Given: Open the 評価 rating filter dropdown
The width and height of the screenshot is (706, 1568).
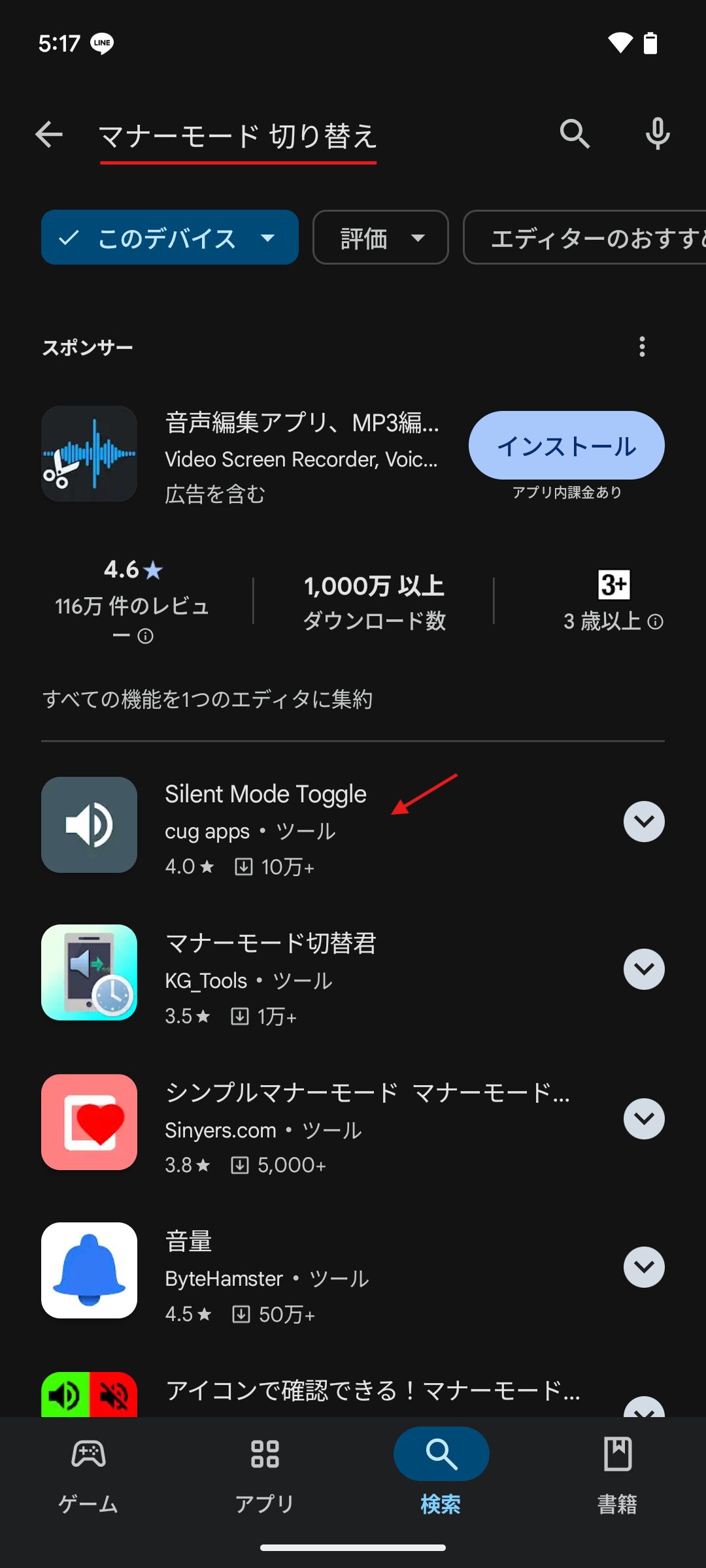Looking at the screenshot, I should [x=380, y=237].
